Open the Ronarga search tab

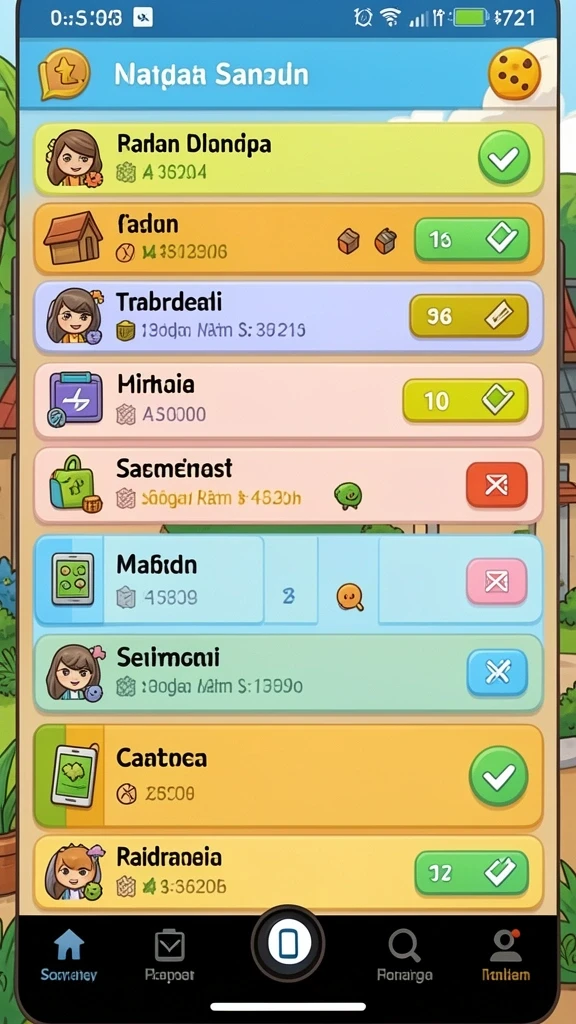(404, 956)
